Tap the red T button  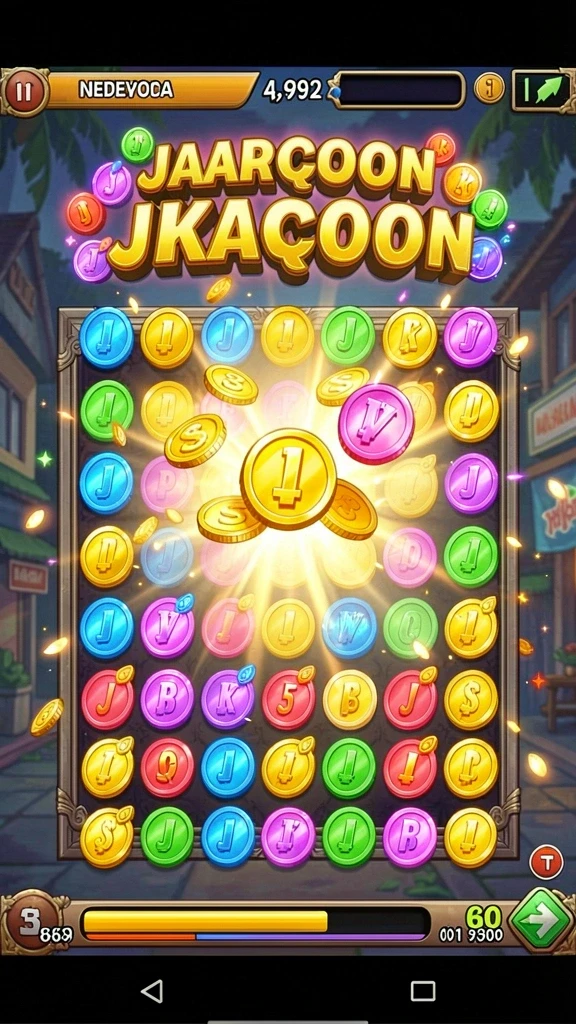tap(547, 862)
